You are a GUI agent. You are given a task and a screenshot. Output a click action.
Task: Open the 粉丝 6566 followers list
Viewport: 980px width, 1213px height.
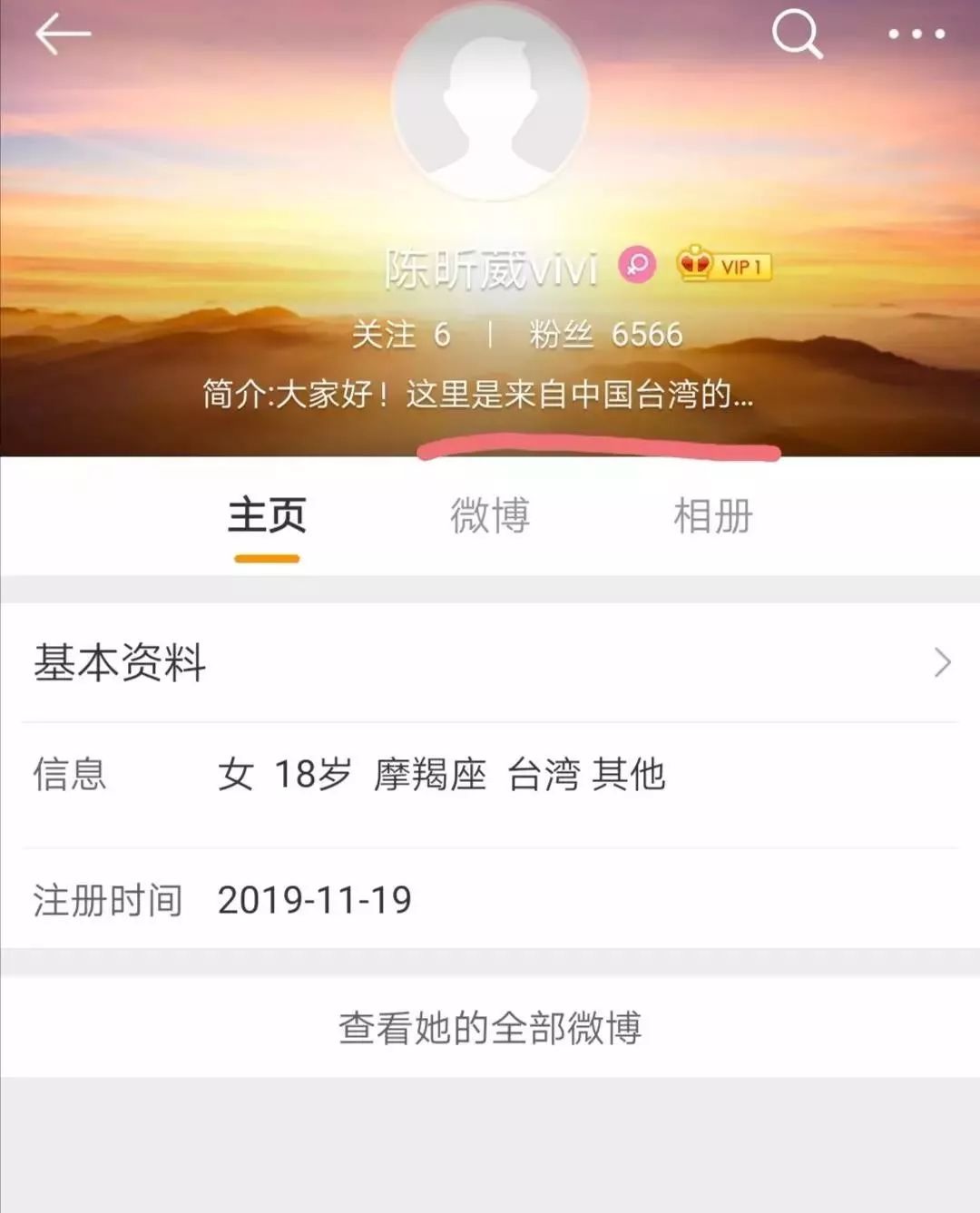[x=605, y=335]
